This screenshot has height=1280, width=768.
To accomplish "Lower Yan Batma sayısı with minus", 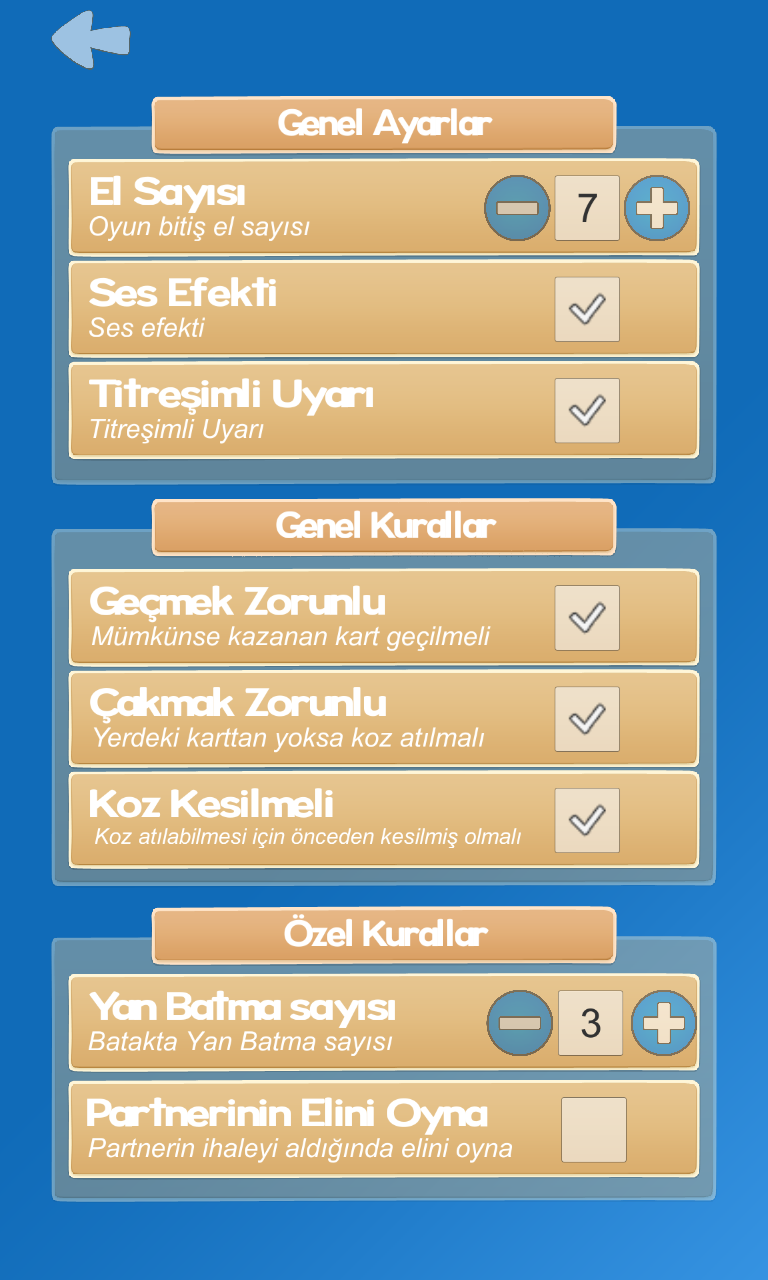I will tap(520, 1023).
